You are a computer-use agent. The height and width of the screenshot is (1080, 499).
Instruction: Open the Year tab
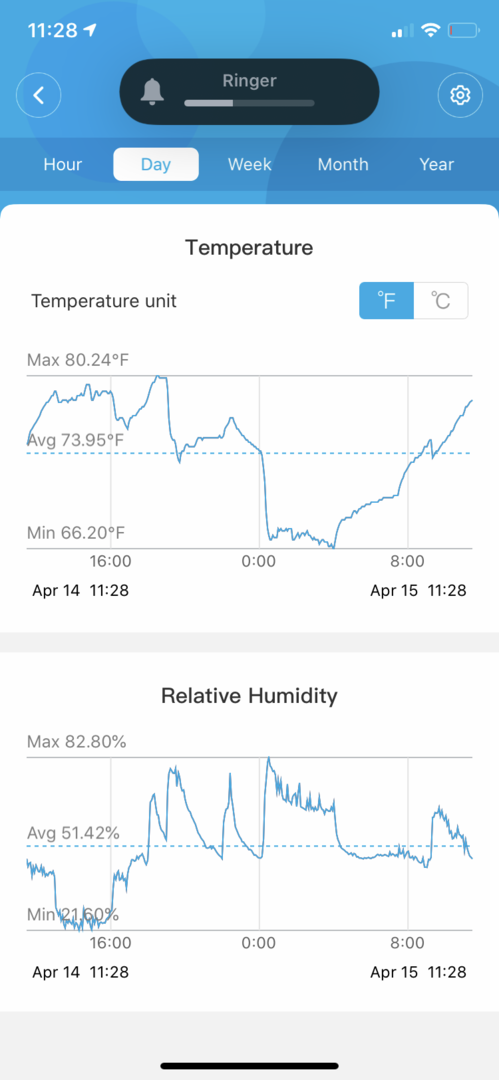(x=436, y=165)
